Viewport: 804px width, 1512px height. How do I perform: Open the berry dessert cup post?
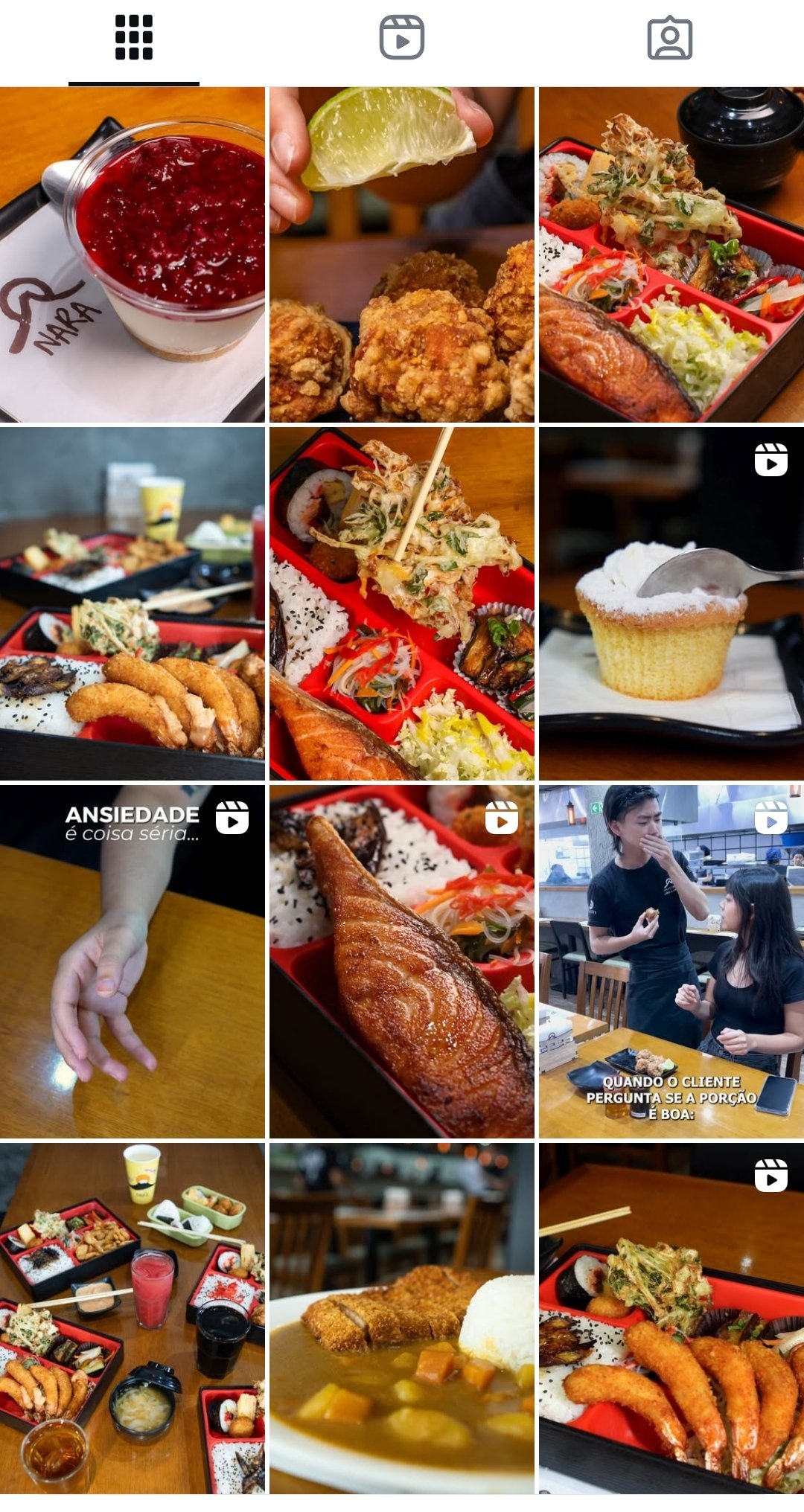(x=133, y=255)
